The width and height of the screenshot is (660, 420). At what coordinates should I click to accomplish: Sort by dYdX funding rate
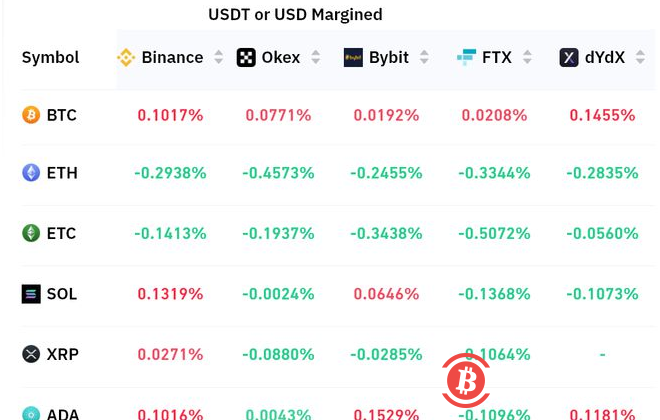(x=640, y=58)
